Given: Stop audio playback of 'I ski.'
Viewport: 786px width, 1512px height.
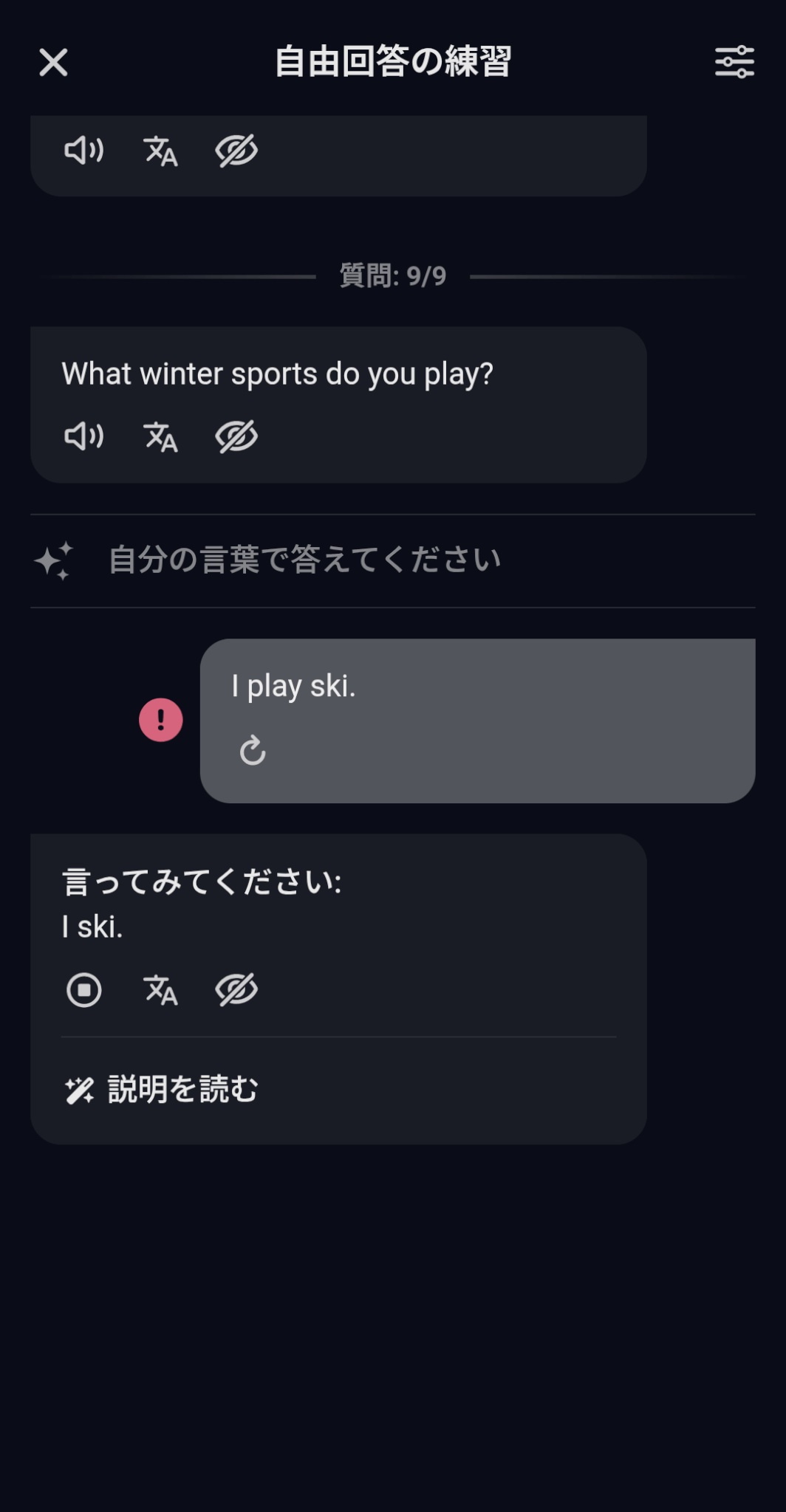Looking at the screenshot, I should point(84,990).
